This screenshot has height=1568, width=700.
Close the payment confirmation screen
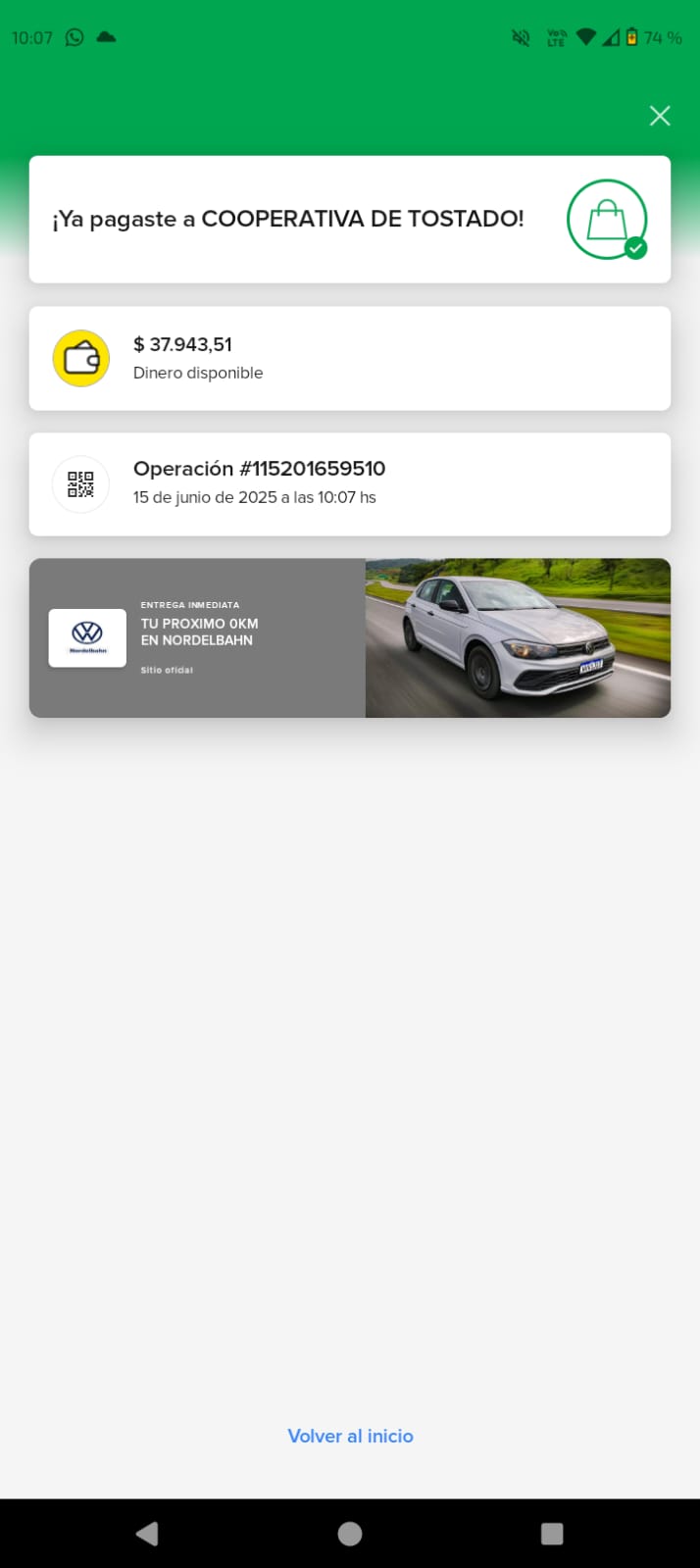[660, 116]
